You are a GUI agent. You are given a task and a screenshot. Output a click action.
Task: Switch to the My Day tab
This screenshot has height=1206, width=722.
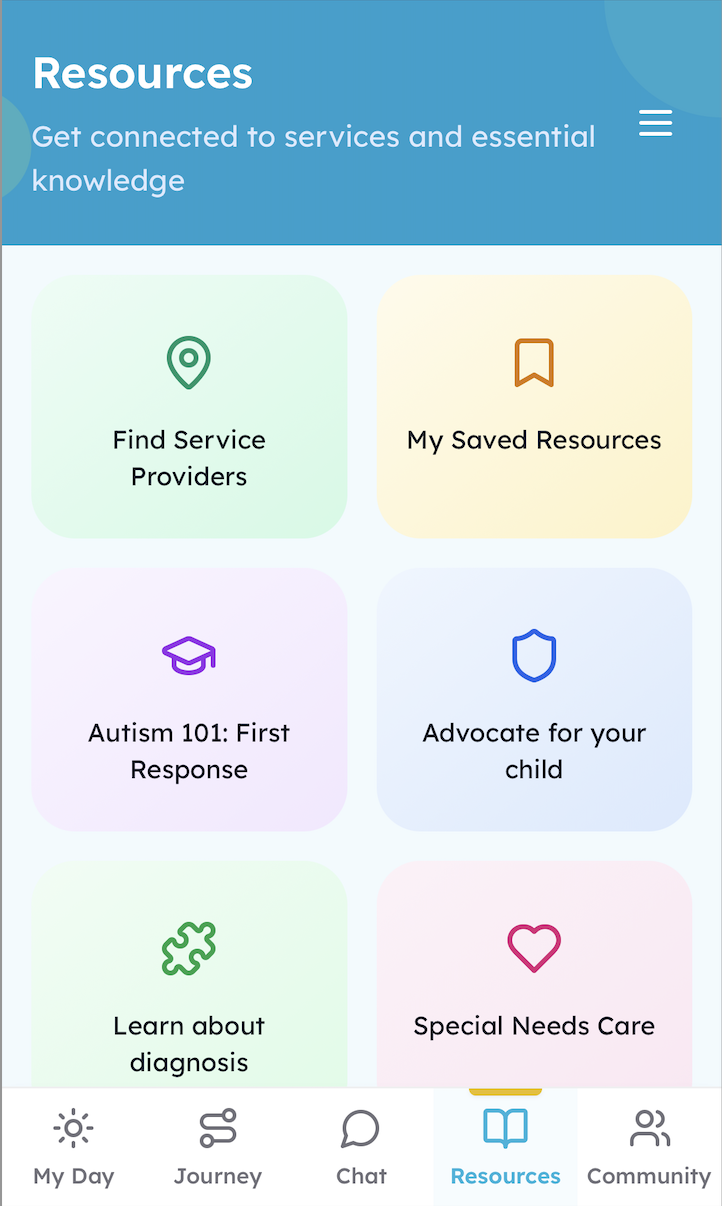pyautogui.click(x=74, y=1148)
